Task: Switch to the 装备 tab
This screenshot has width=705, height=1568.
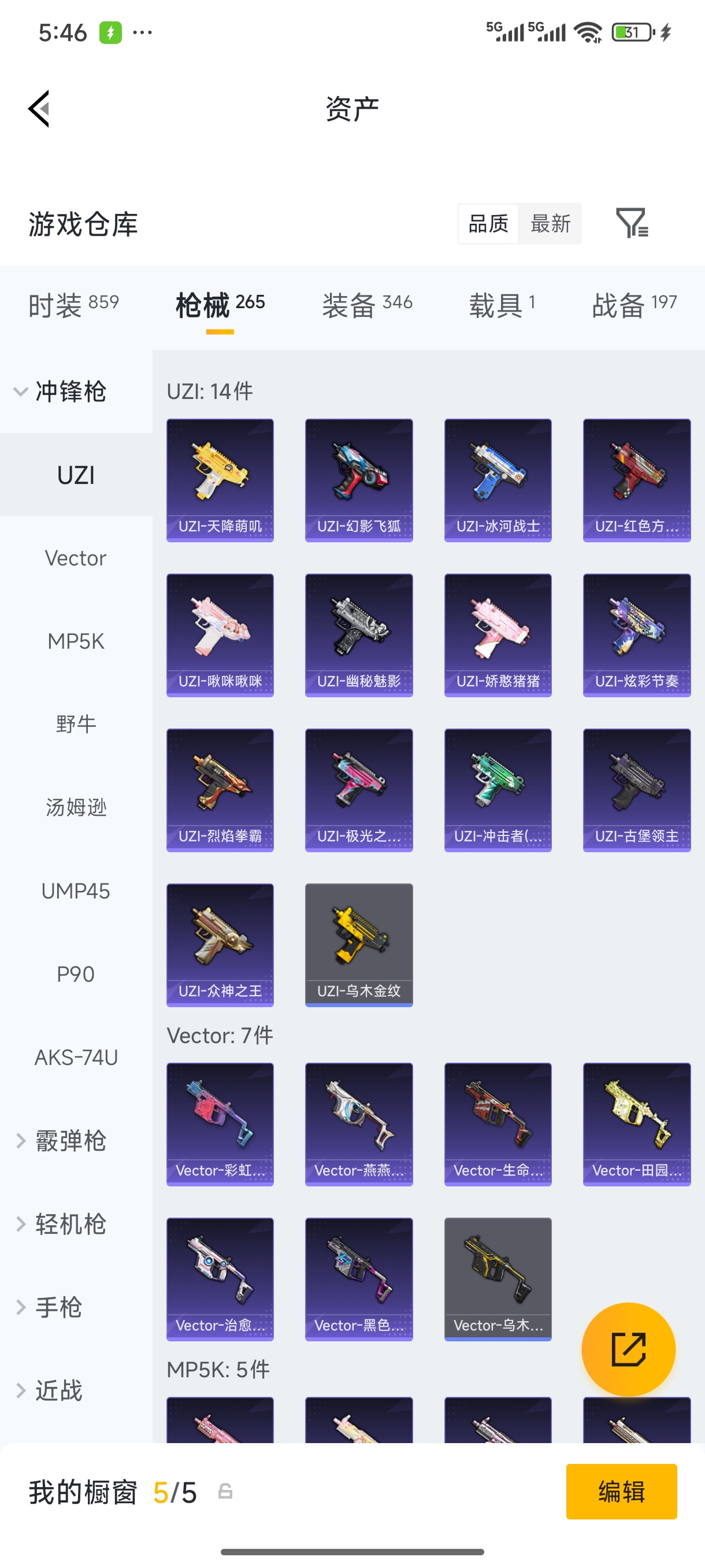Action: tap(367, 304)
